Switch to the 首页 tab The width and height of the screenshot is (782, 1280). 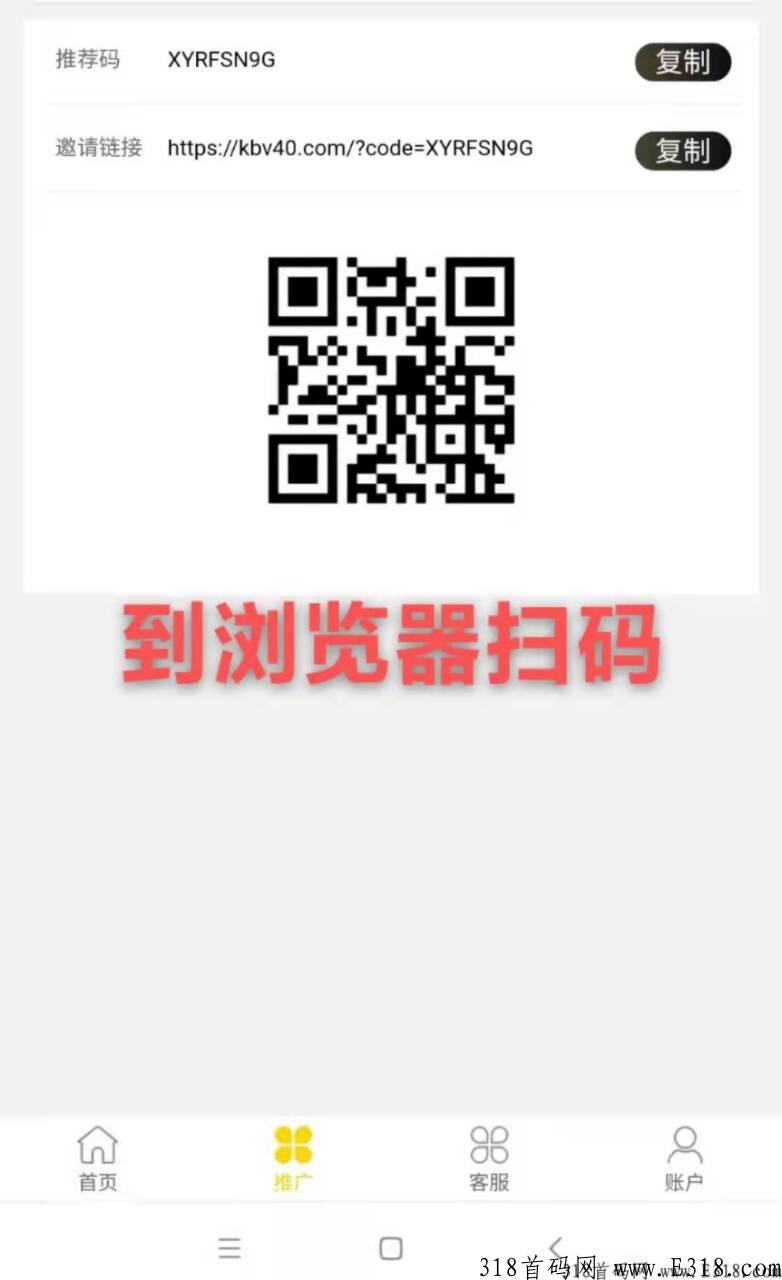[x=98, y=1159]
